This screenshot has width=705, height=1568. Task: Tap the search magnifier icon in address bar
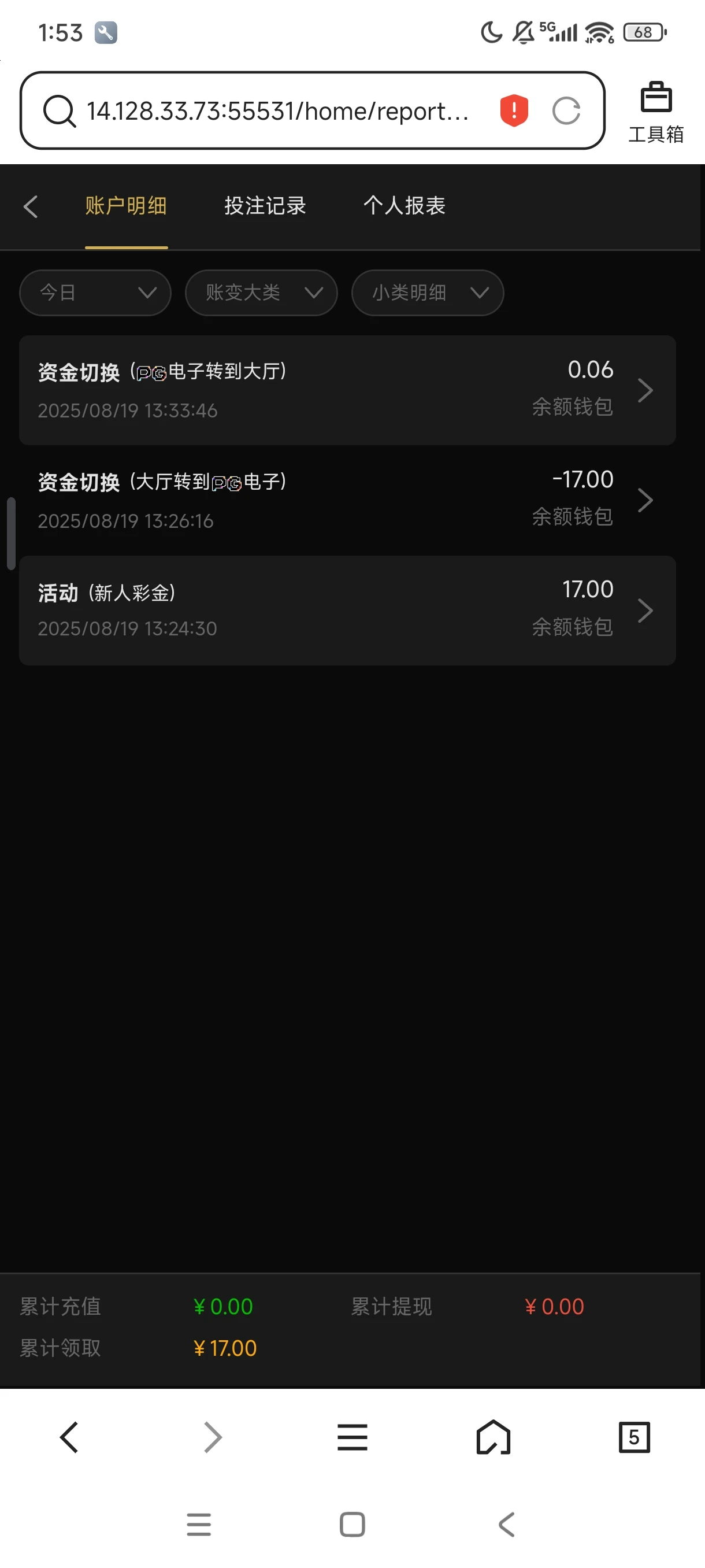pos(58,111)
